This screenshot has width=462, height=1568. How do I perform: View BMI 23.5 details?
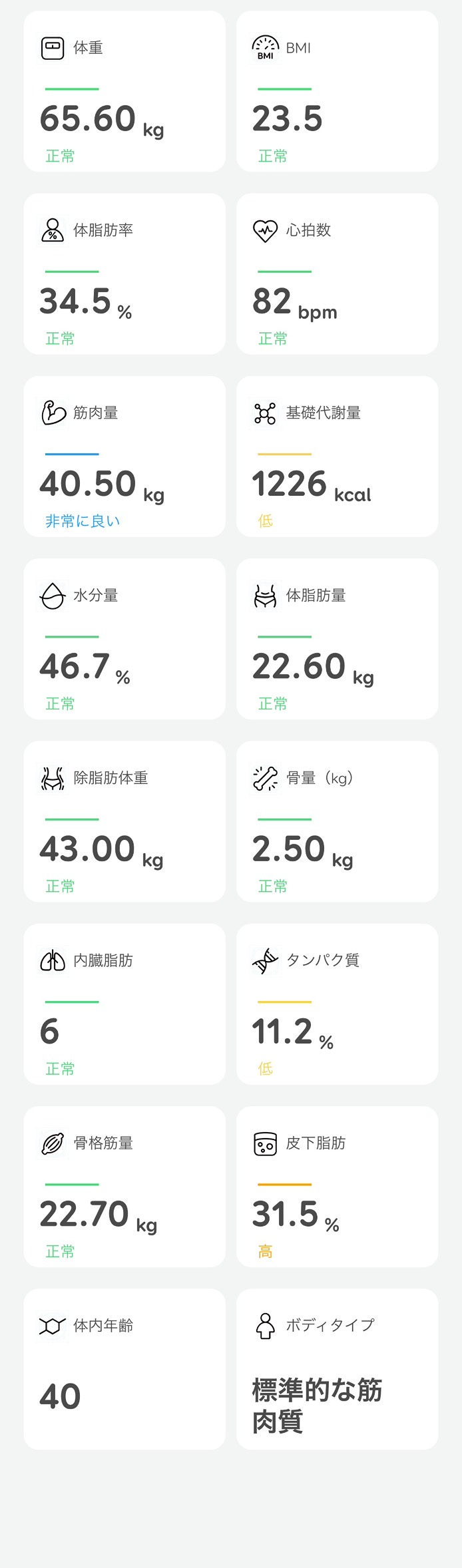[x=337, y=91]
